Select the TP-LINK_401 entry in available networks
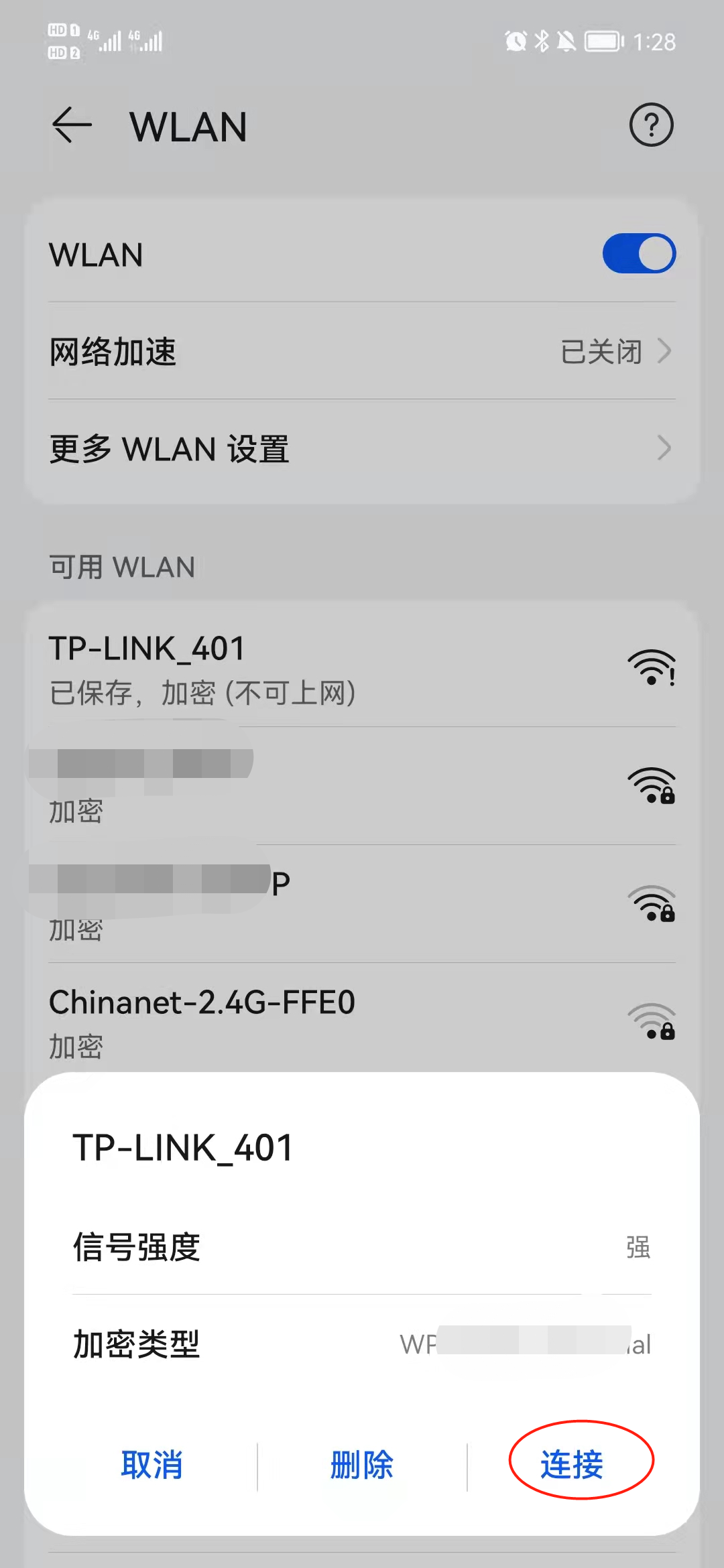724x1568 pixels. [268, 667]
